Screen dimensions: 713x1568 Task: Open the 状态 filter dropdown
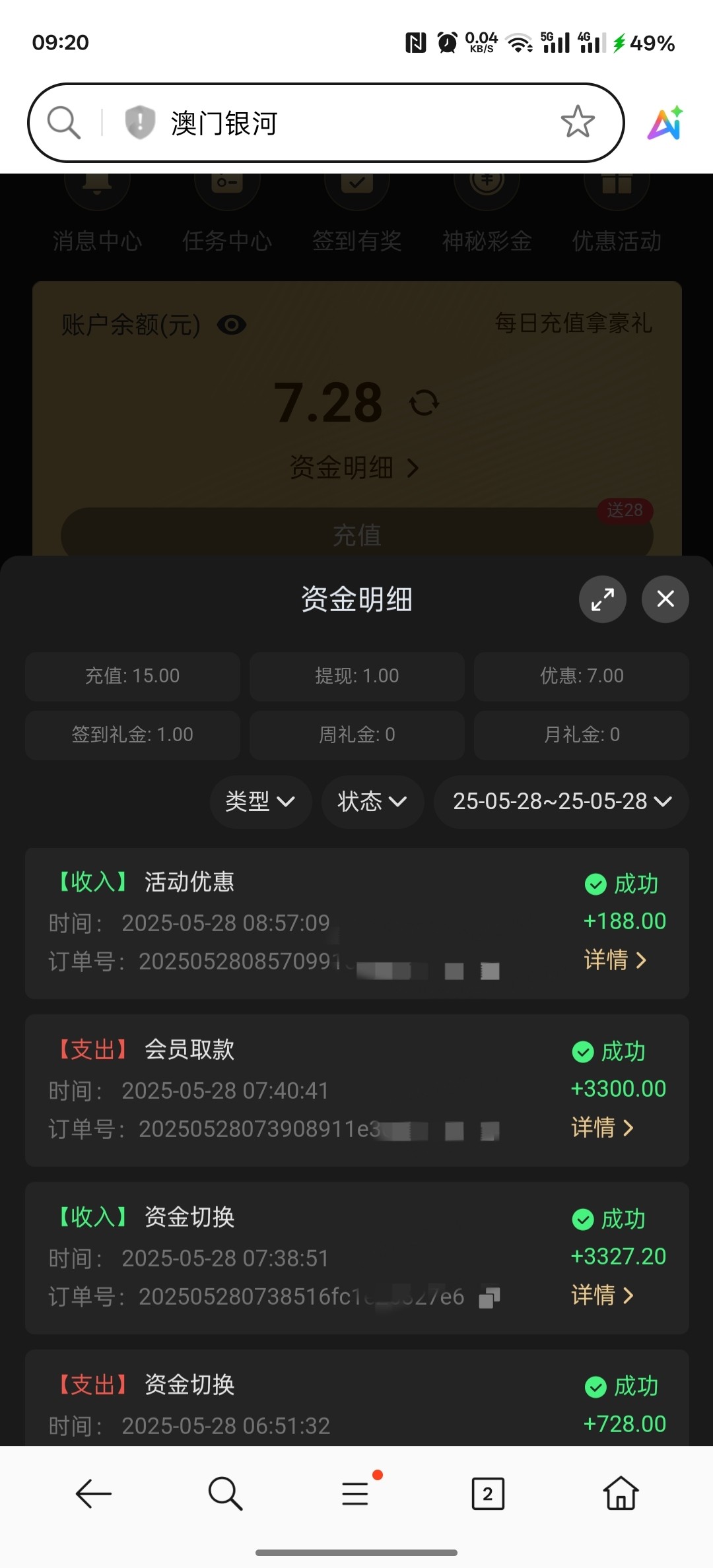click(372, 801)
